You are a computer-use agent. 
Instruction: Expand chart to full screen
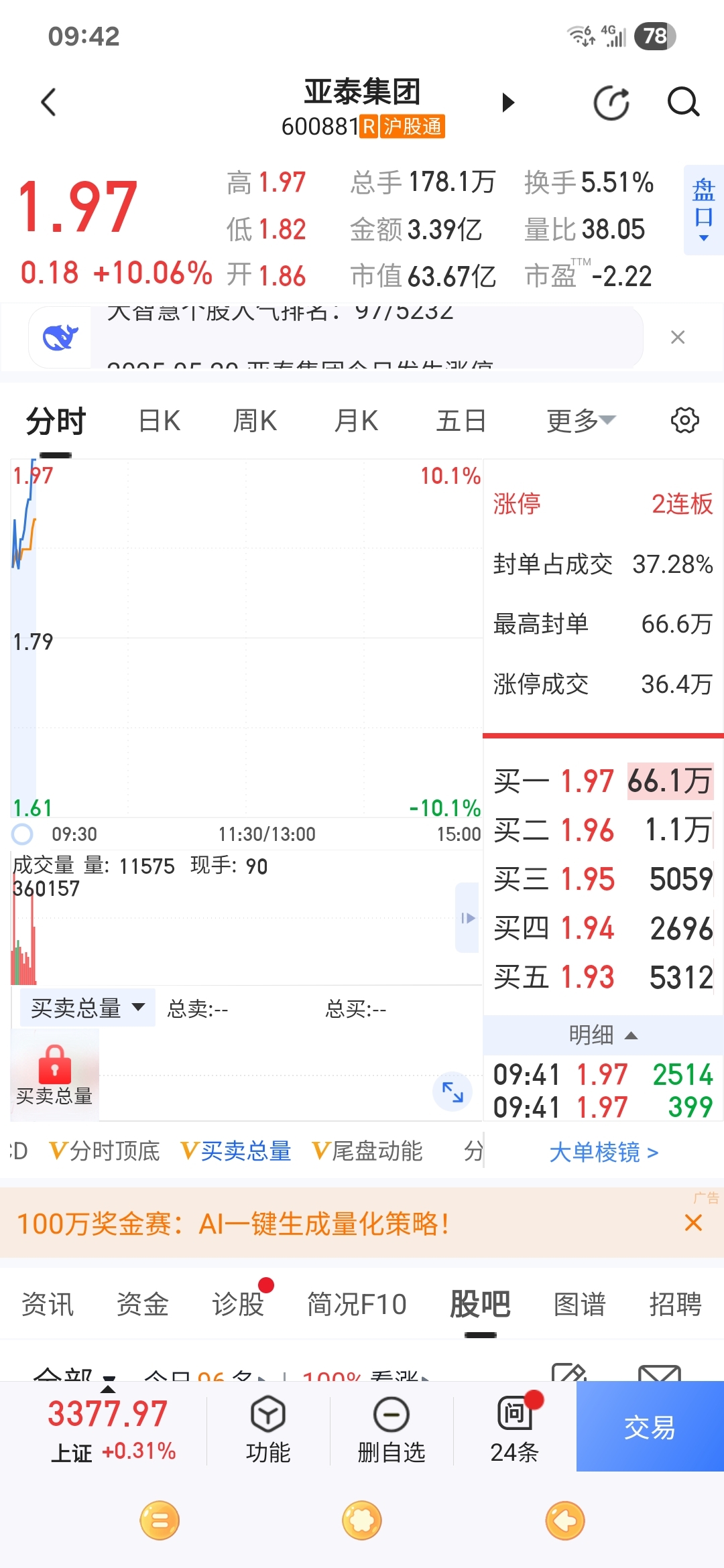[x=452, y=1092]
